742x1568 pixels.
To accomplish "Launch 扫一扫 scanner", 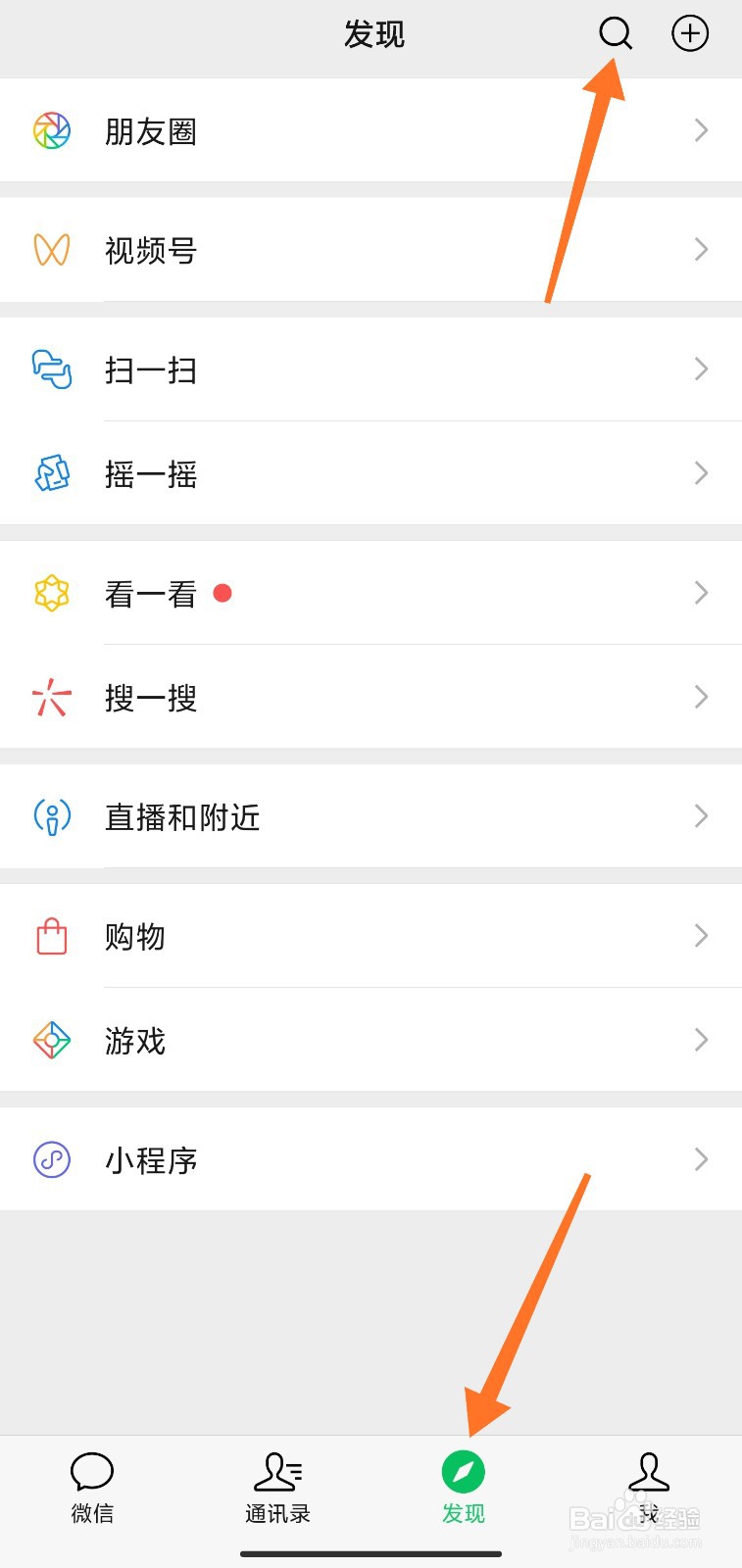I will point(371,369).
